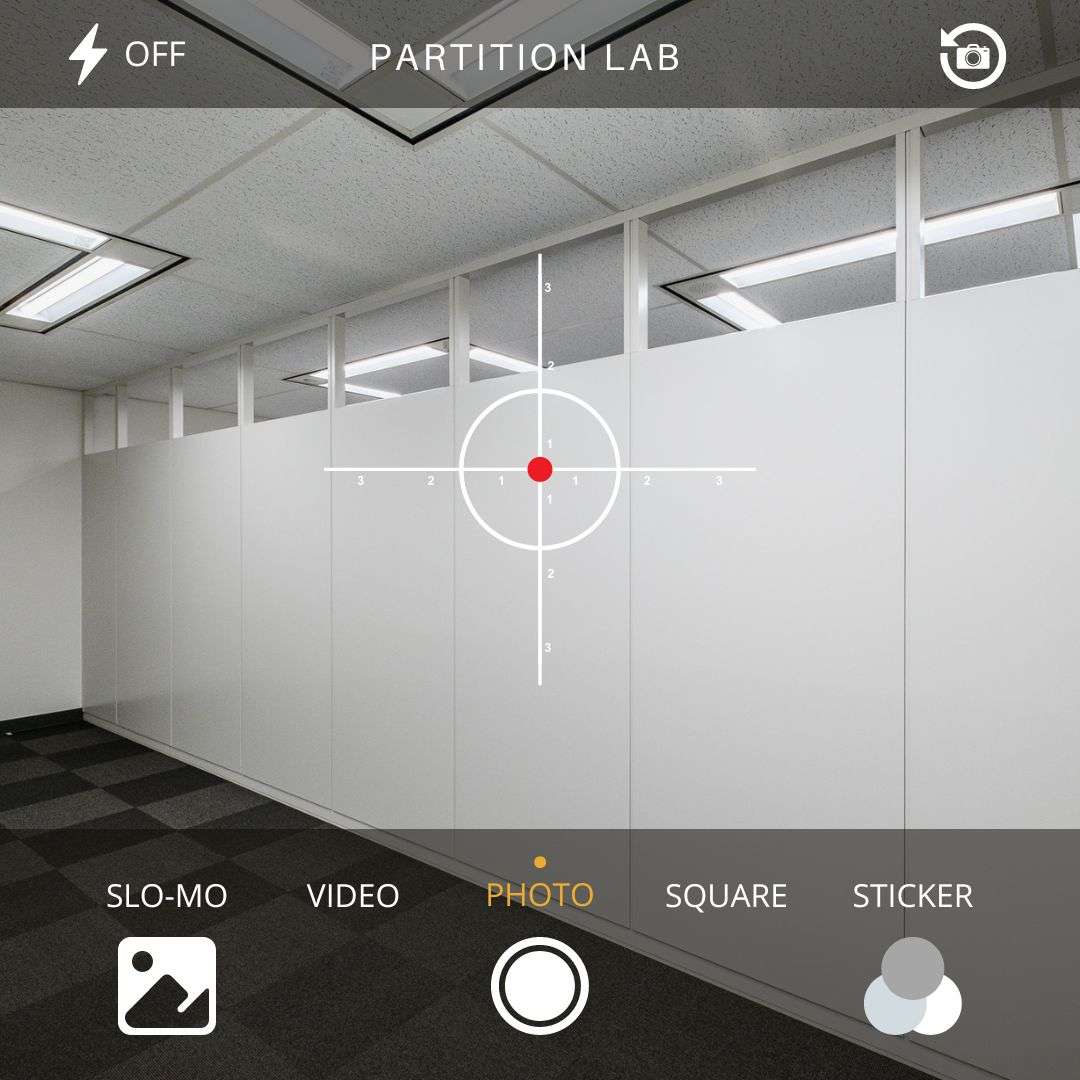Select the PHOTO mode

pos(540,896)
